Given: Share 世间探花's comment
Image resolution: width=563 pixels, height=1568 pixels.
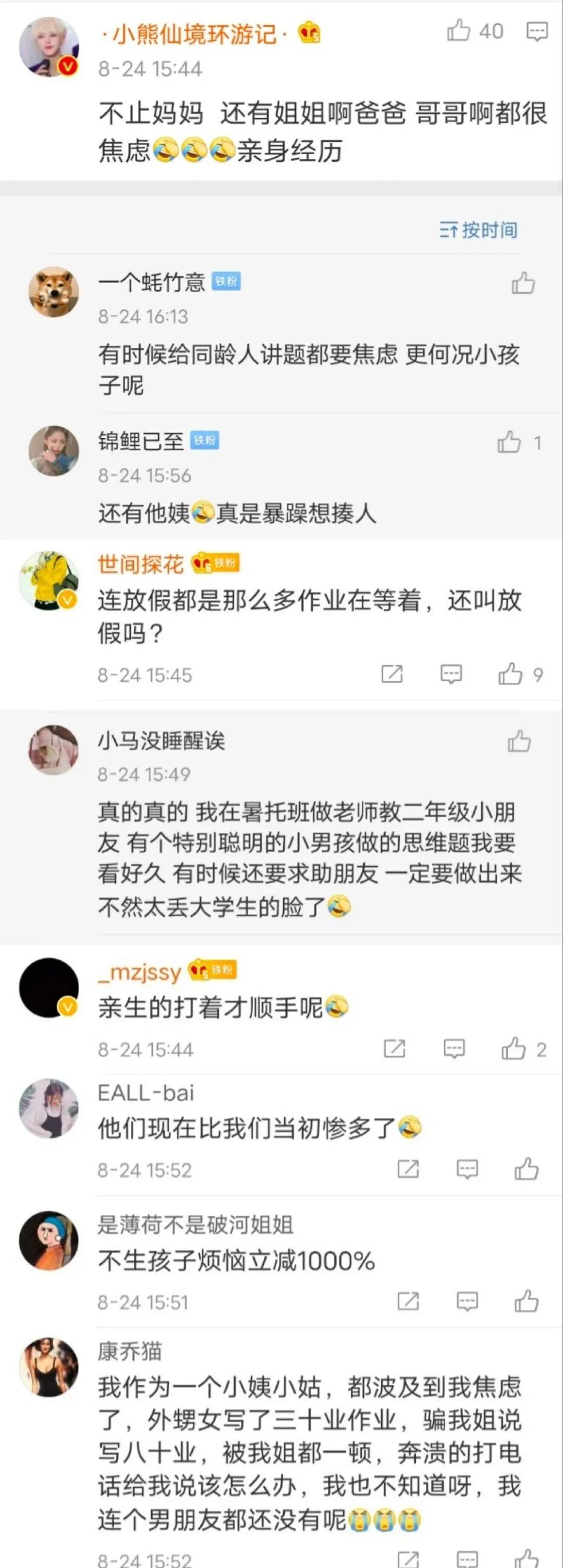Looking at the screenshot, I should click(x=392, y=674).
